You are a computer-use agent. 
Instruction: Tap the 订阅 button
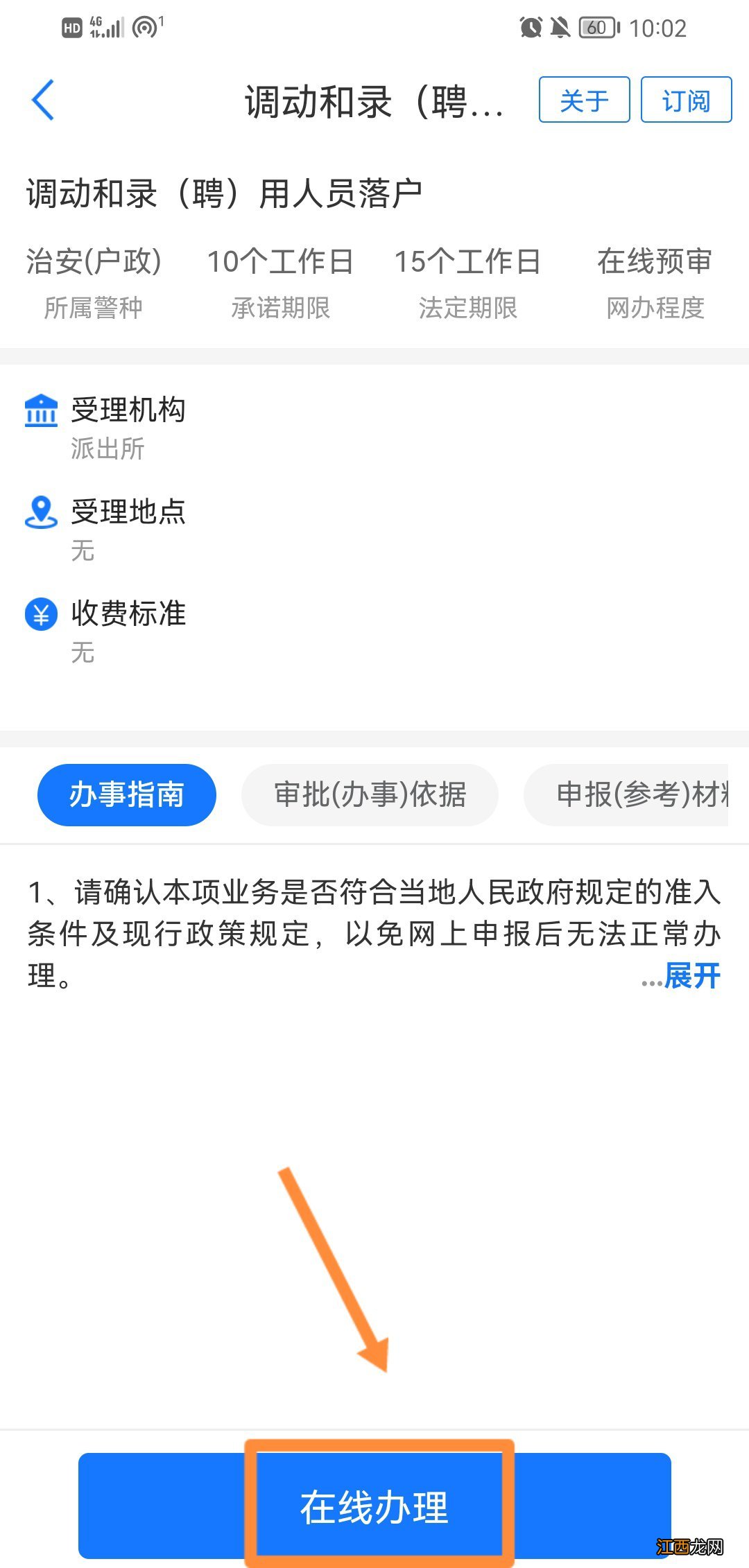pos(687,100)
